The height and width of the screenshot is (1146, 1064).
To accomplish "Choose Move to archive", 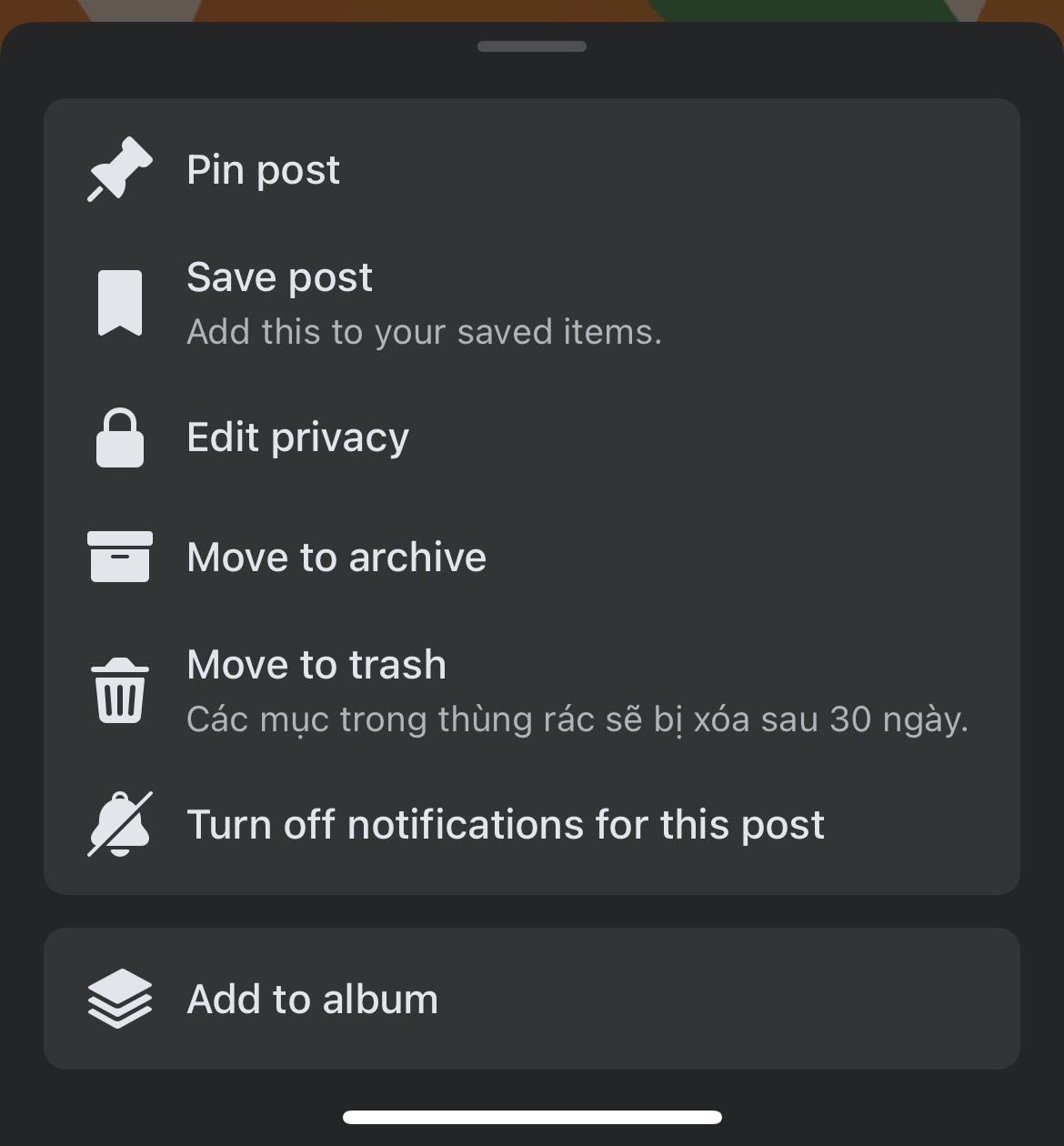I will click(336, 557).
